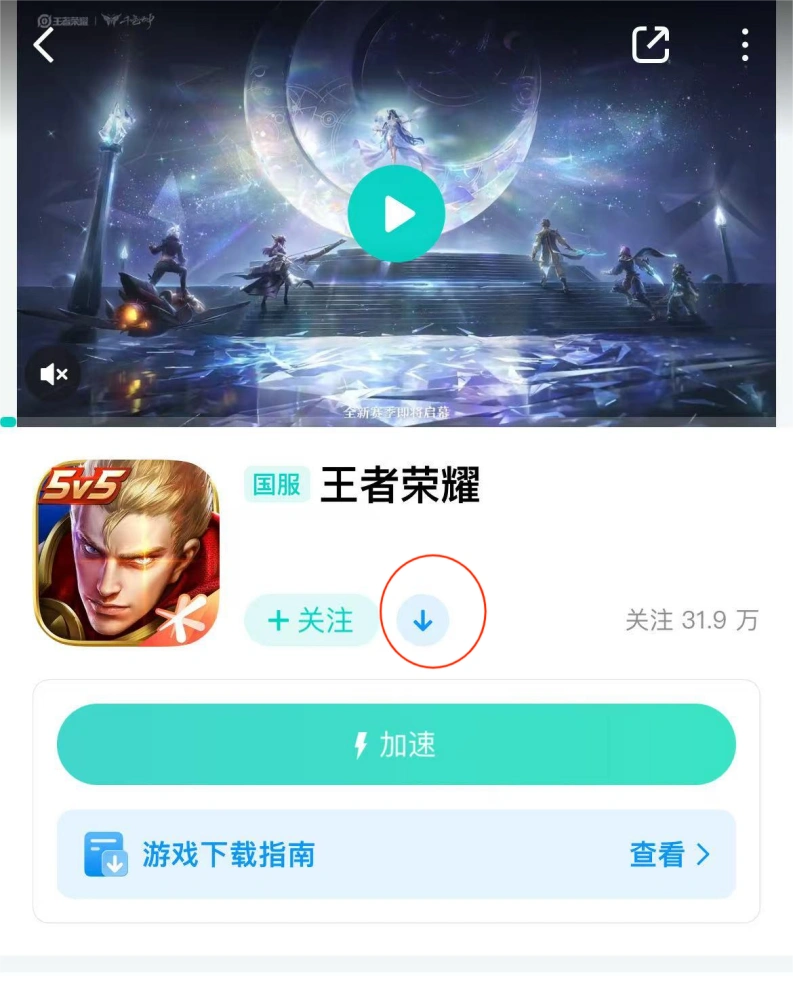Image resolution: width=793 pixels, height=985 pixels.
Task: Select the 国服 server badge
Action: pos(275,486)
